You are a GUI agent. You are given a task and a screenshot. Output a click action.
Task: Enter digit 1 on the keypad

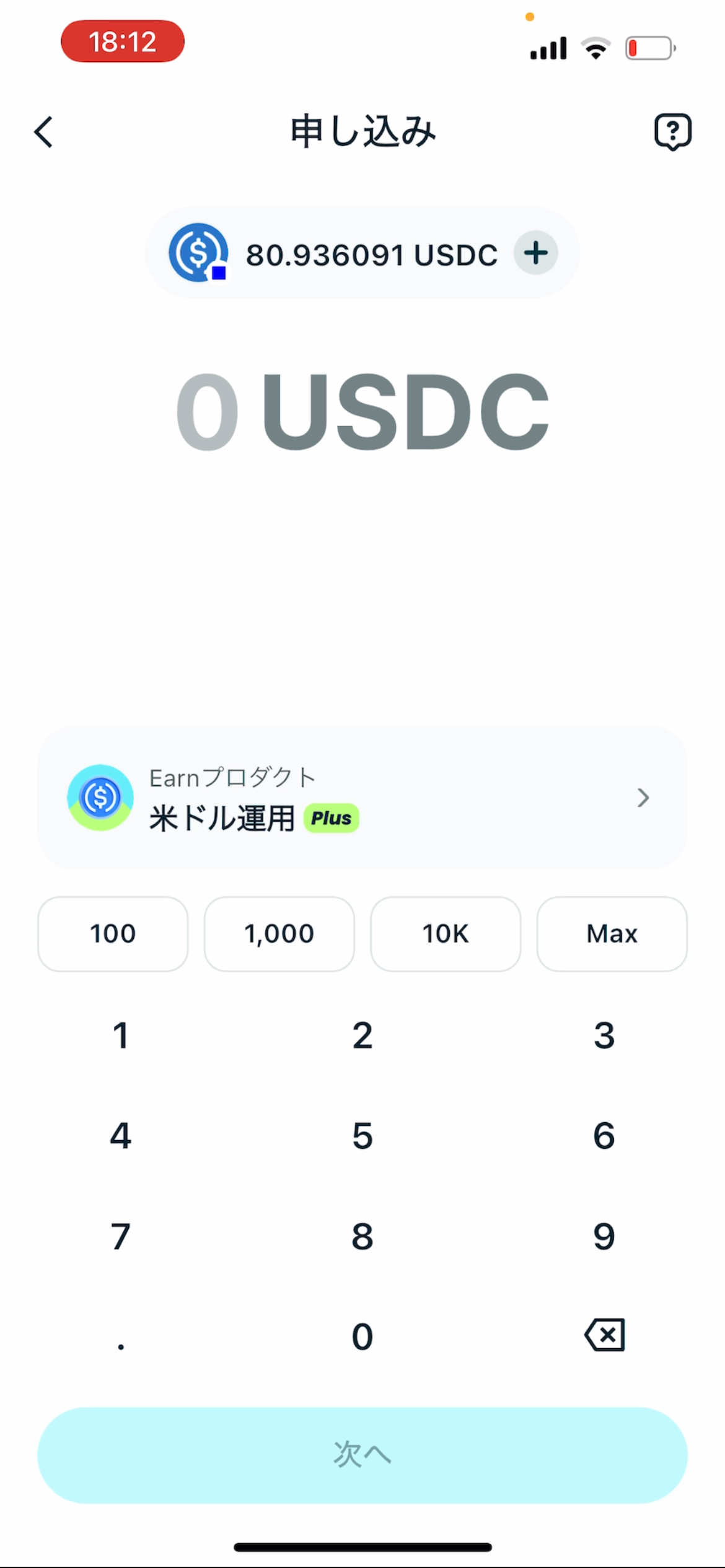(x=121, y=1035)
